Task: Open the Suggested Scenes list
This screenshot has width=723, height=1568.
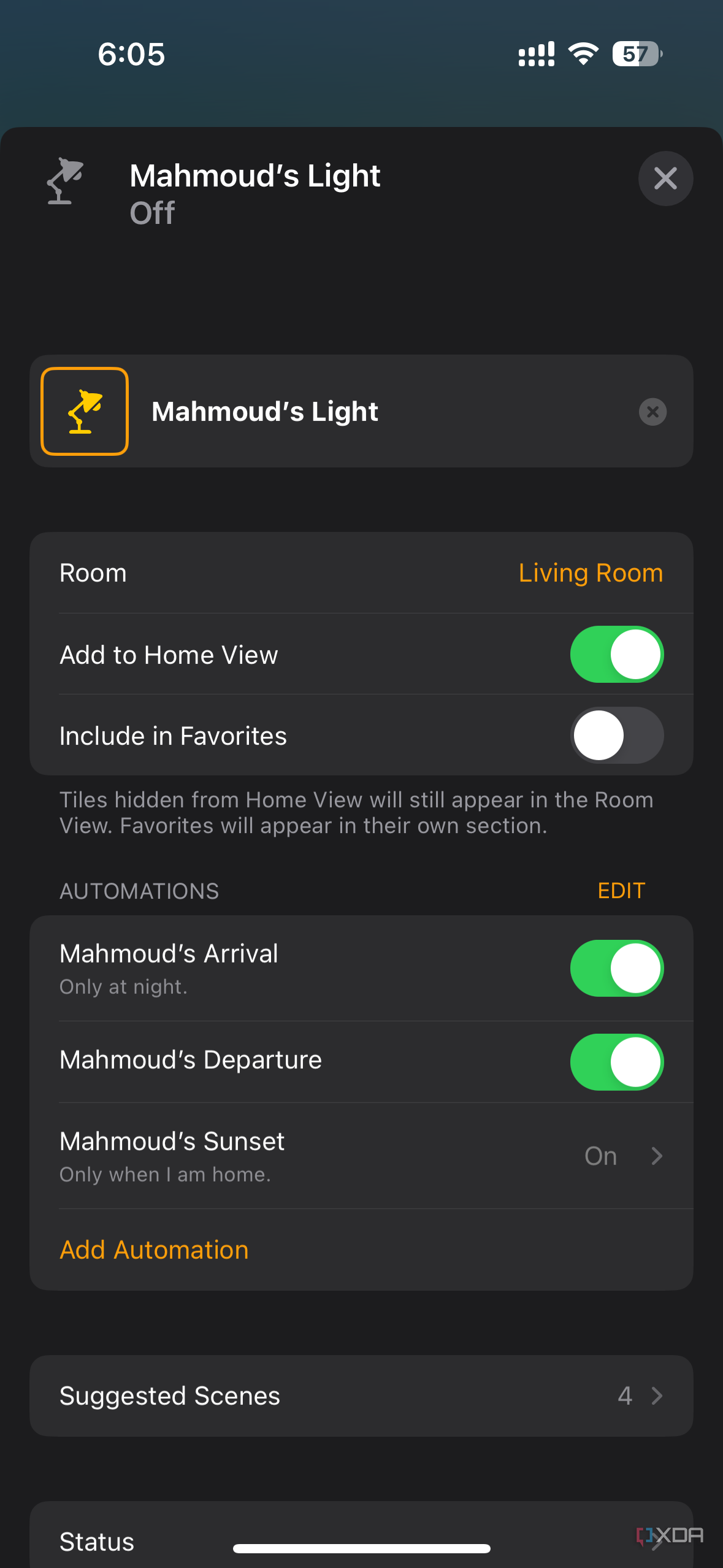Action: point(361,1396)
